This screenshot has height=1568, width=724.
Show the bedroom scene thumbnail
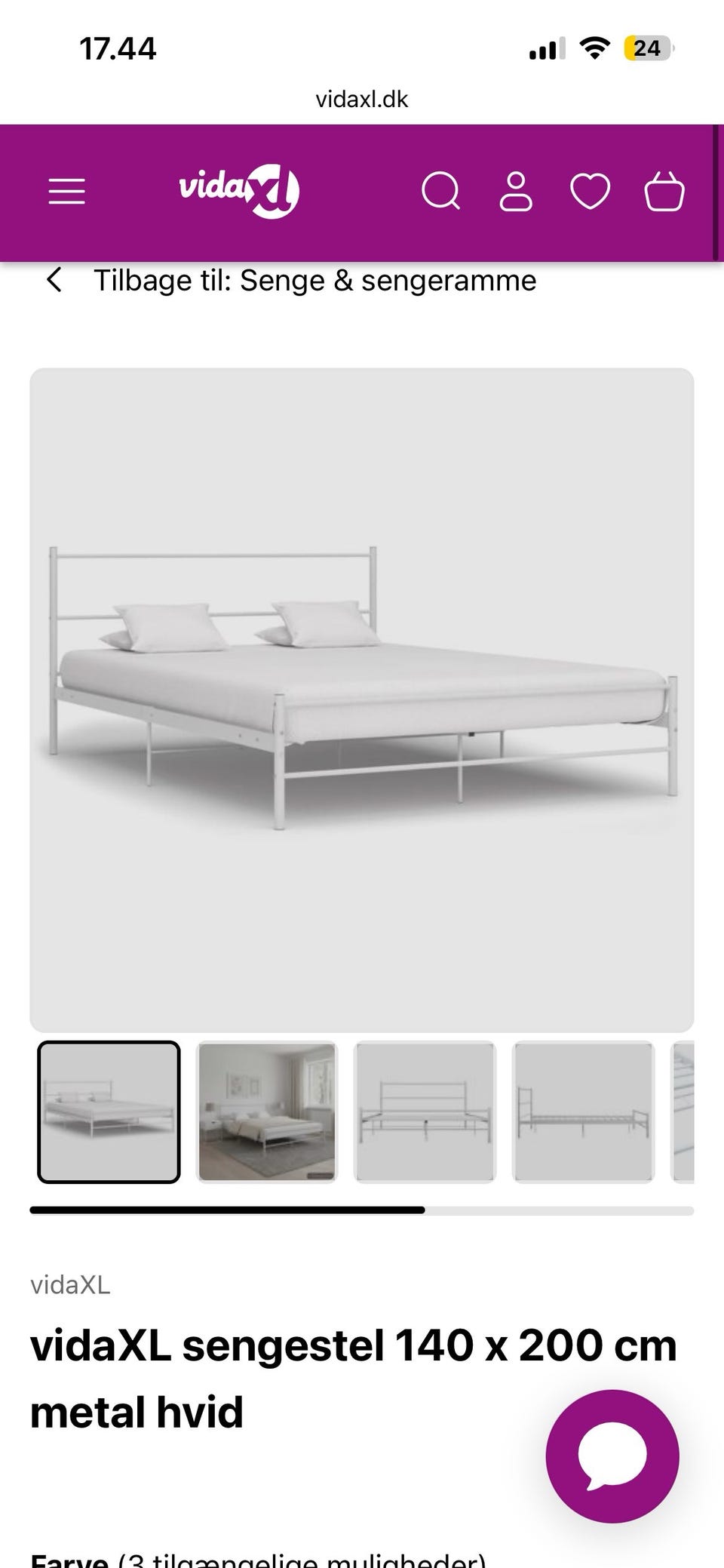(x=267, y=1112)
